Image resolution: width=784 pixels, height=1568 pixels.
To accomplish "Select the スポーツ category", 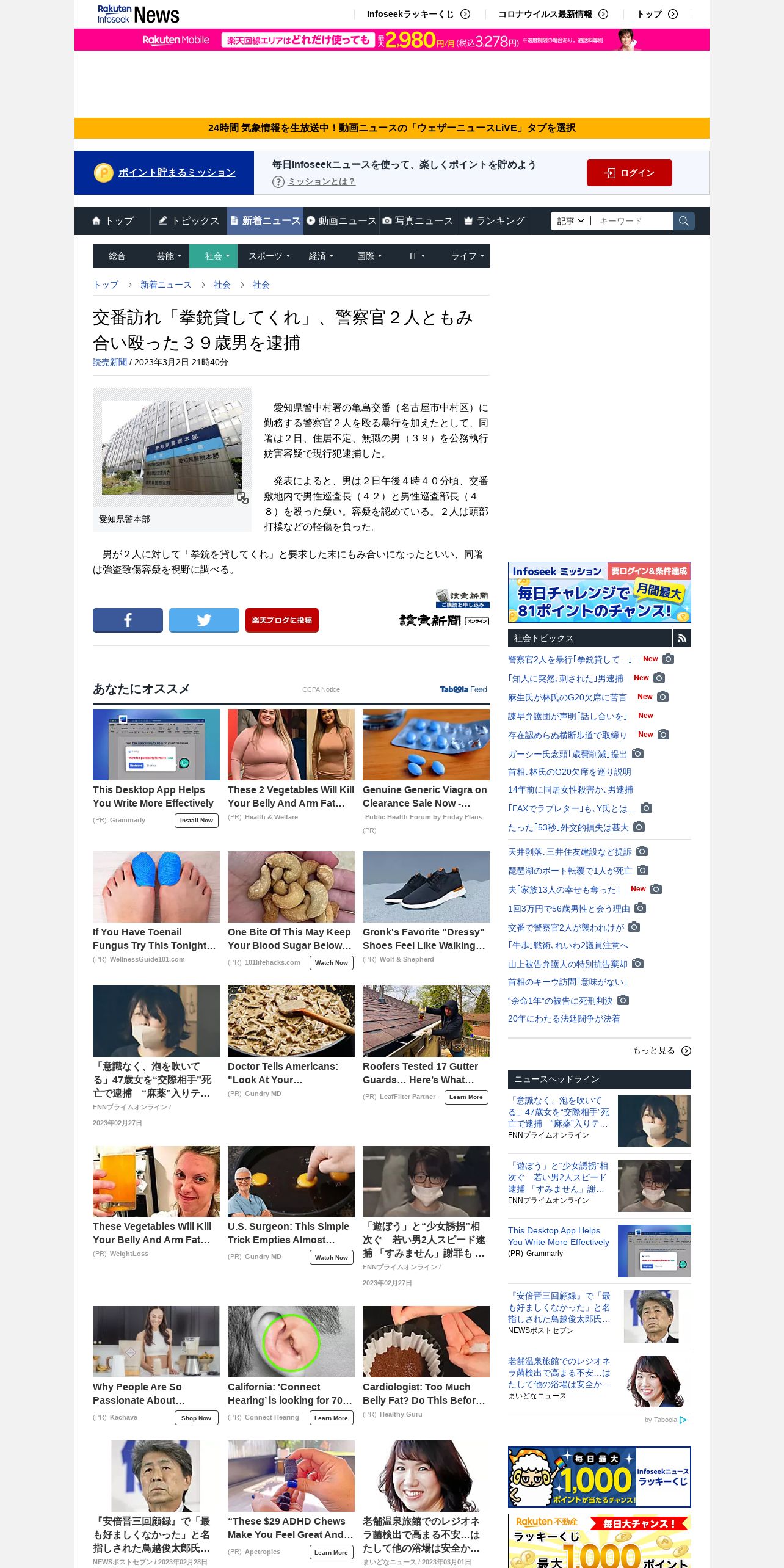I will (x=269, y=256).
